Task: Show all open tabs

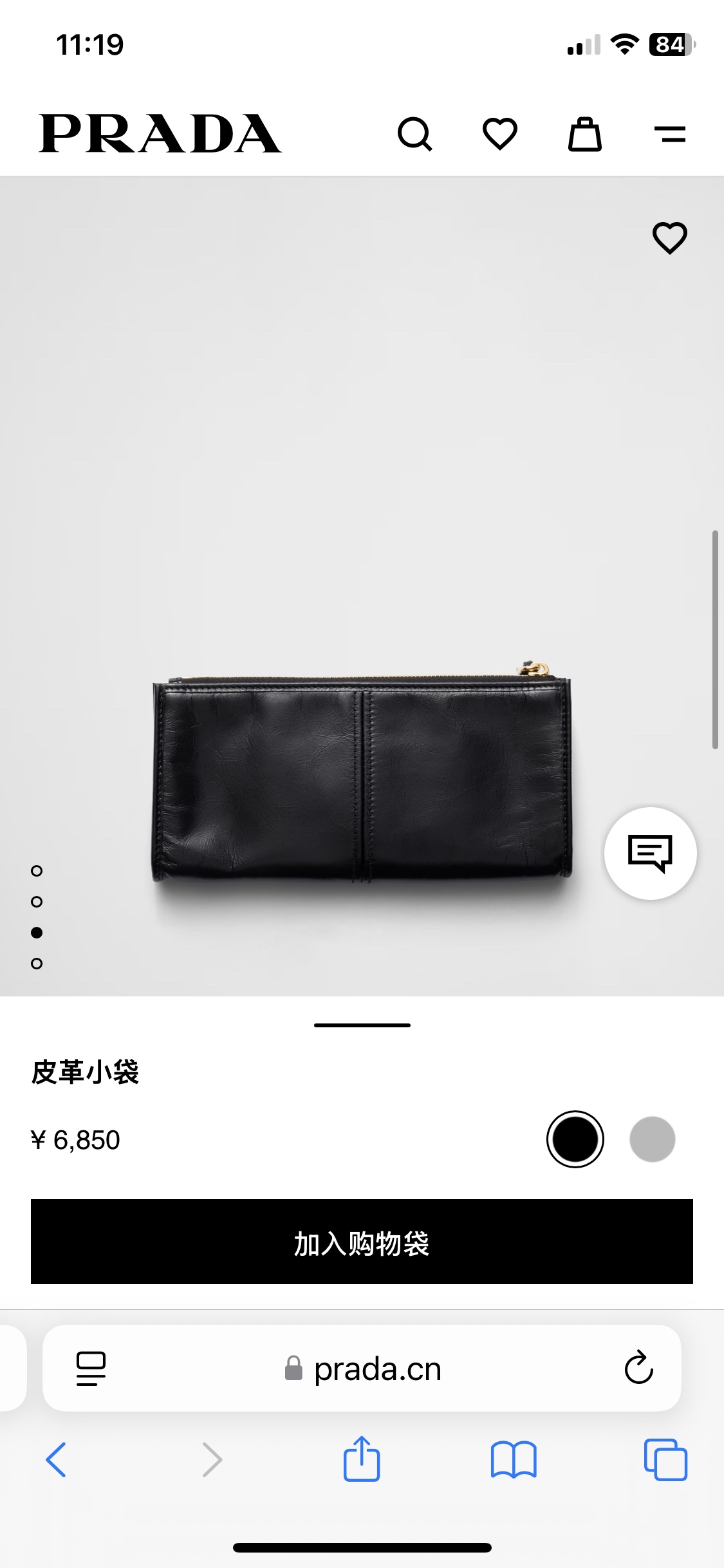Action: coord(665,1460)
